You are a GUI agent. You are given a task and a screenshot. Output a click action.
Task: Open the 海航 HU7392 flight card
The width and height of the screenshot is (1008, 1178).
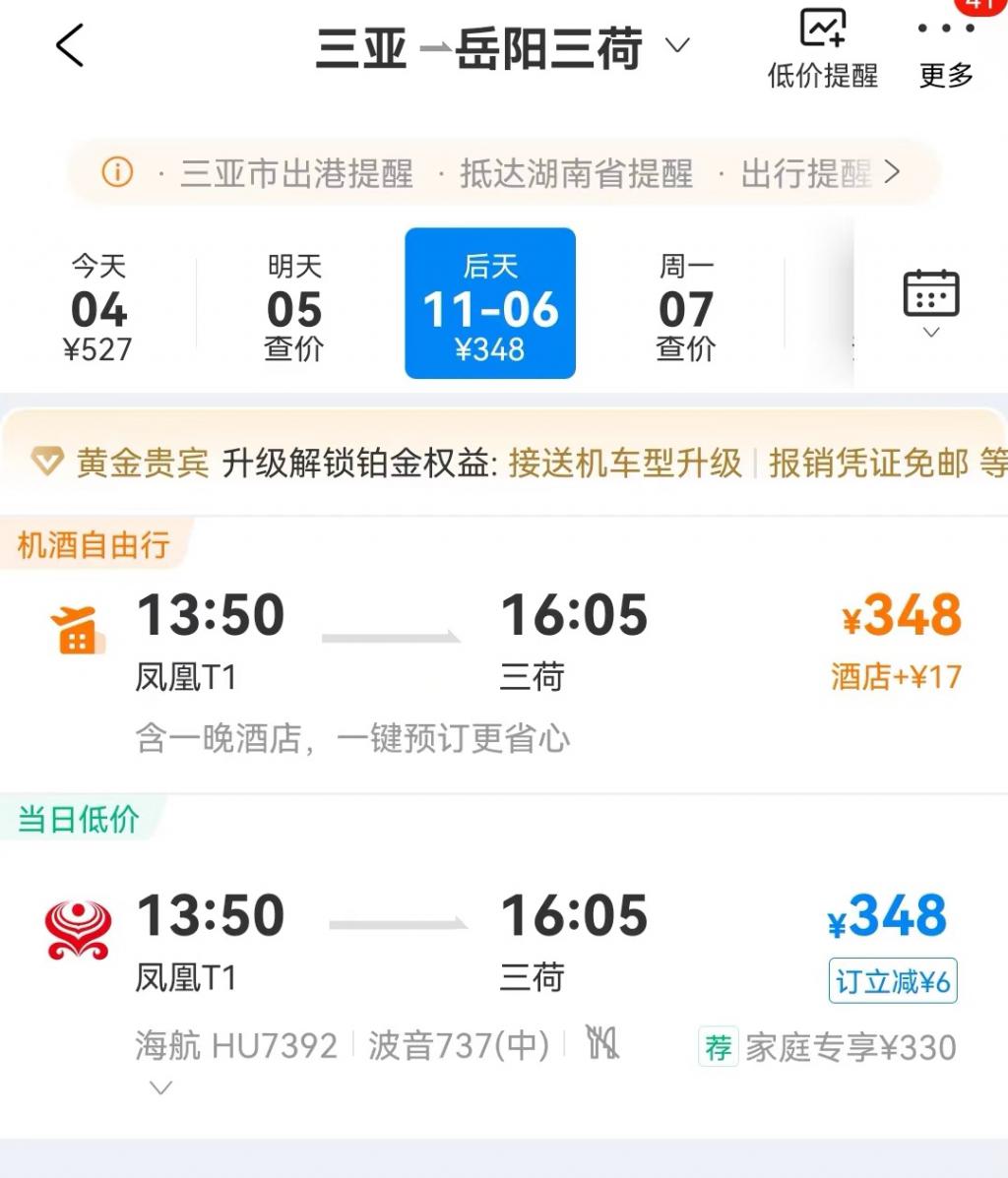point(504,945)
